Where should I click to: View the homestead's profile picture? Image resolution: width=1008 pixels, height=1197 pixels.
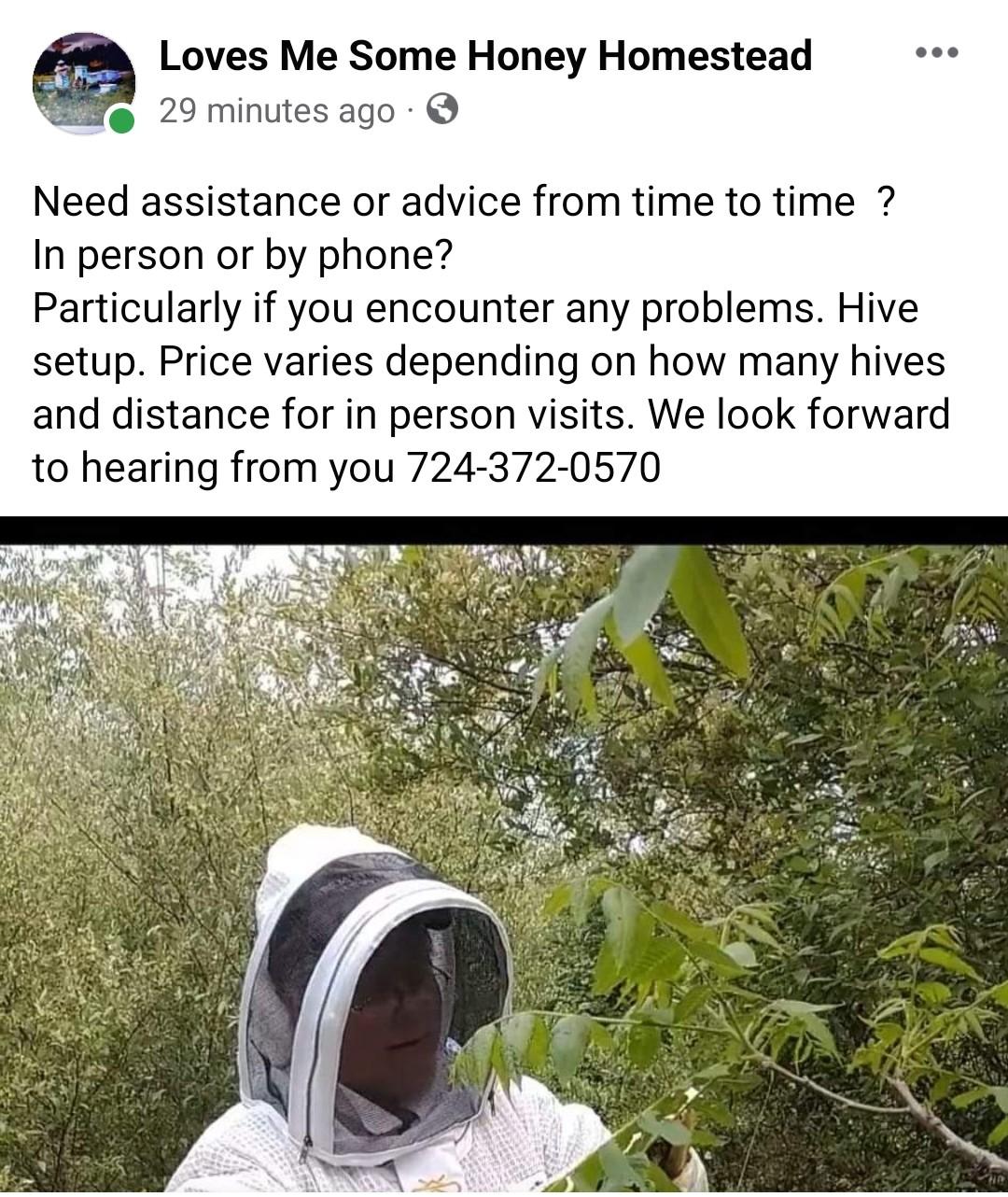[83, 82]
